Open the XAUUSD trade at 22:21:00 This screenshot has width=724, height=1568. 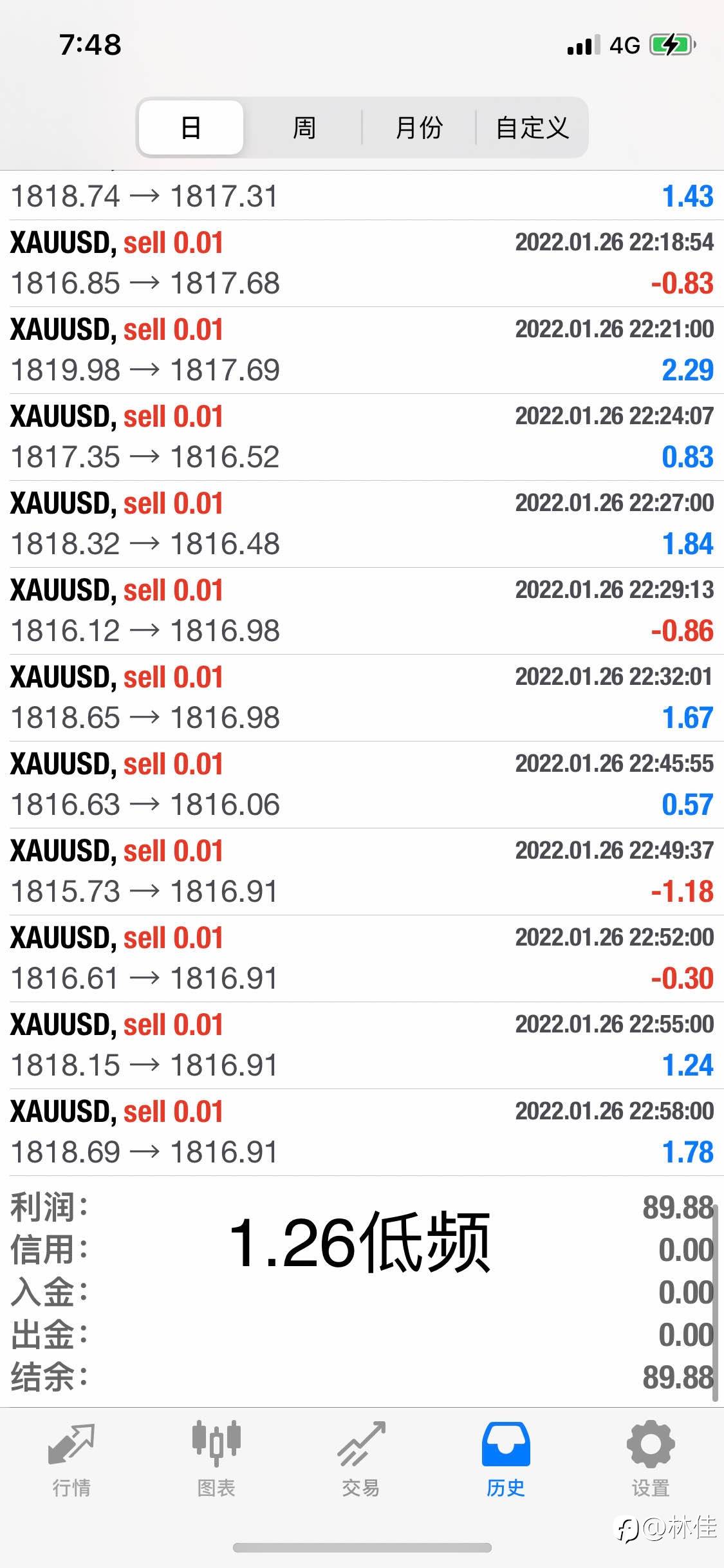pos(362,350)
